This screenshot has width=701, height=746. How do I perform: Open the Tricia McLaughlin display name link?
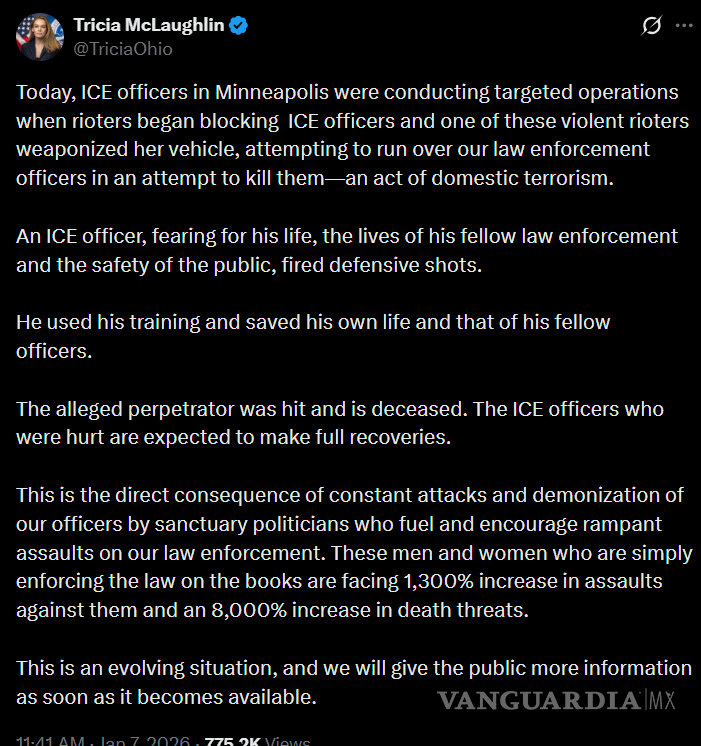pos(148,26)
